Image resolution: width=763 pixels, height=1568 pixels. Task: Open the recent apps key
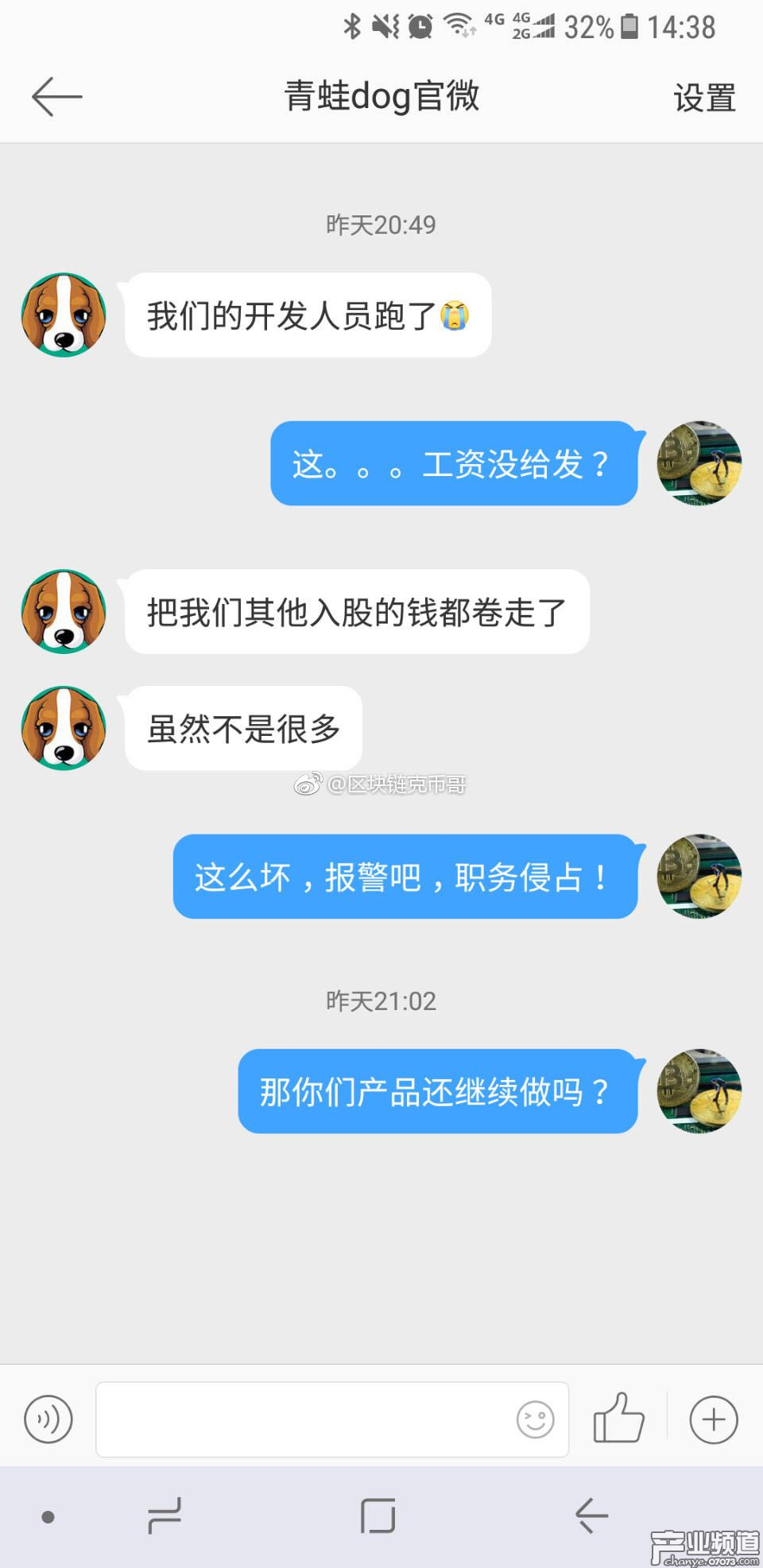click(163, 1514)
